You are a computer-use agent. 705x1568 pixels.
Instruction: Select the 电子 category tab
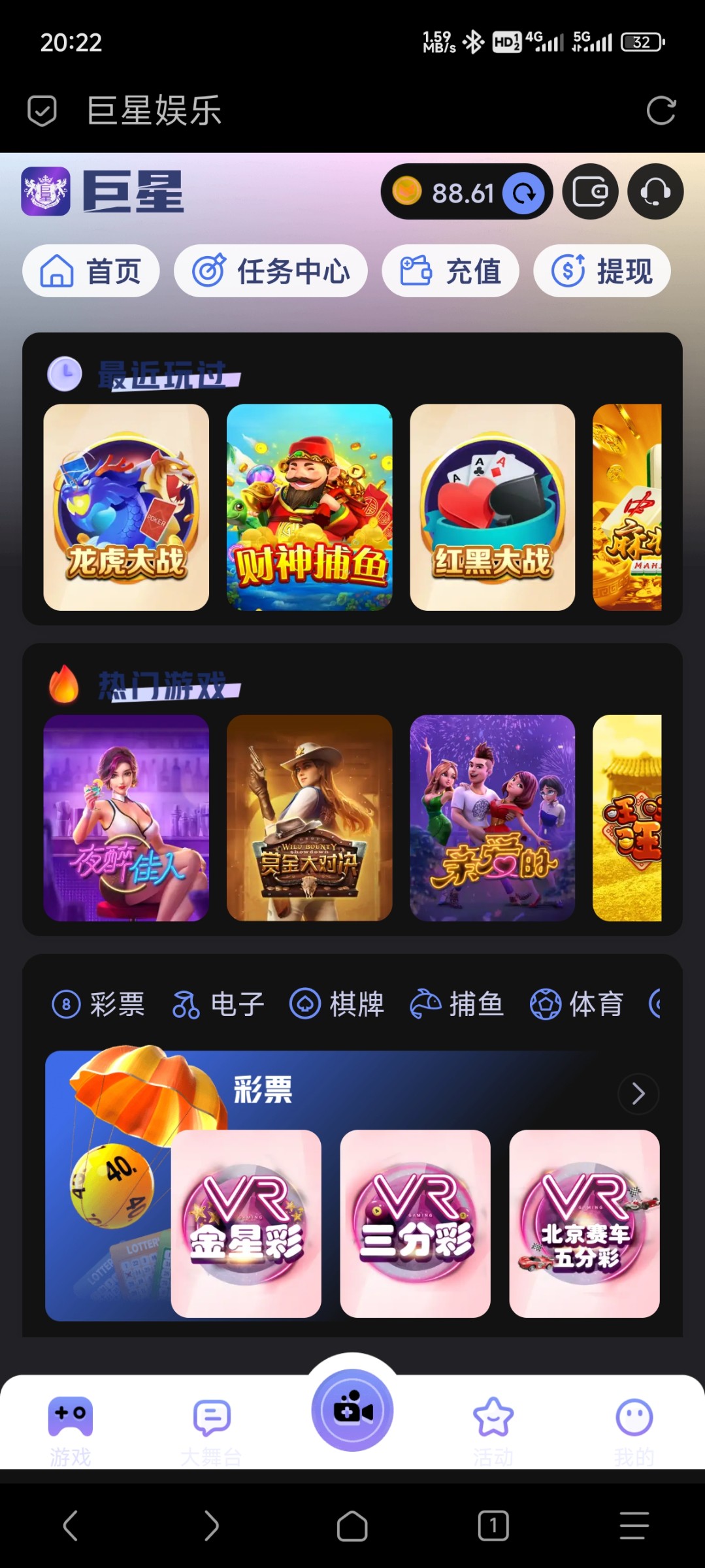(219, 1004)
